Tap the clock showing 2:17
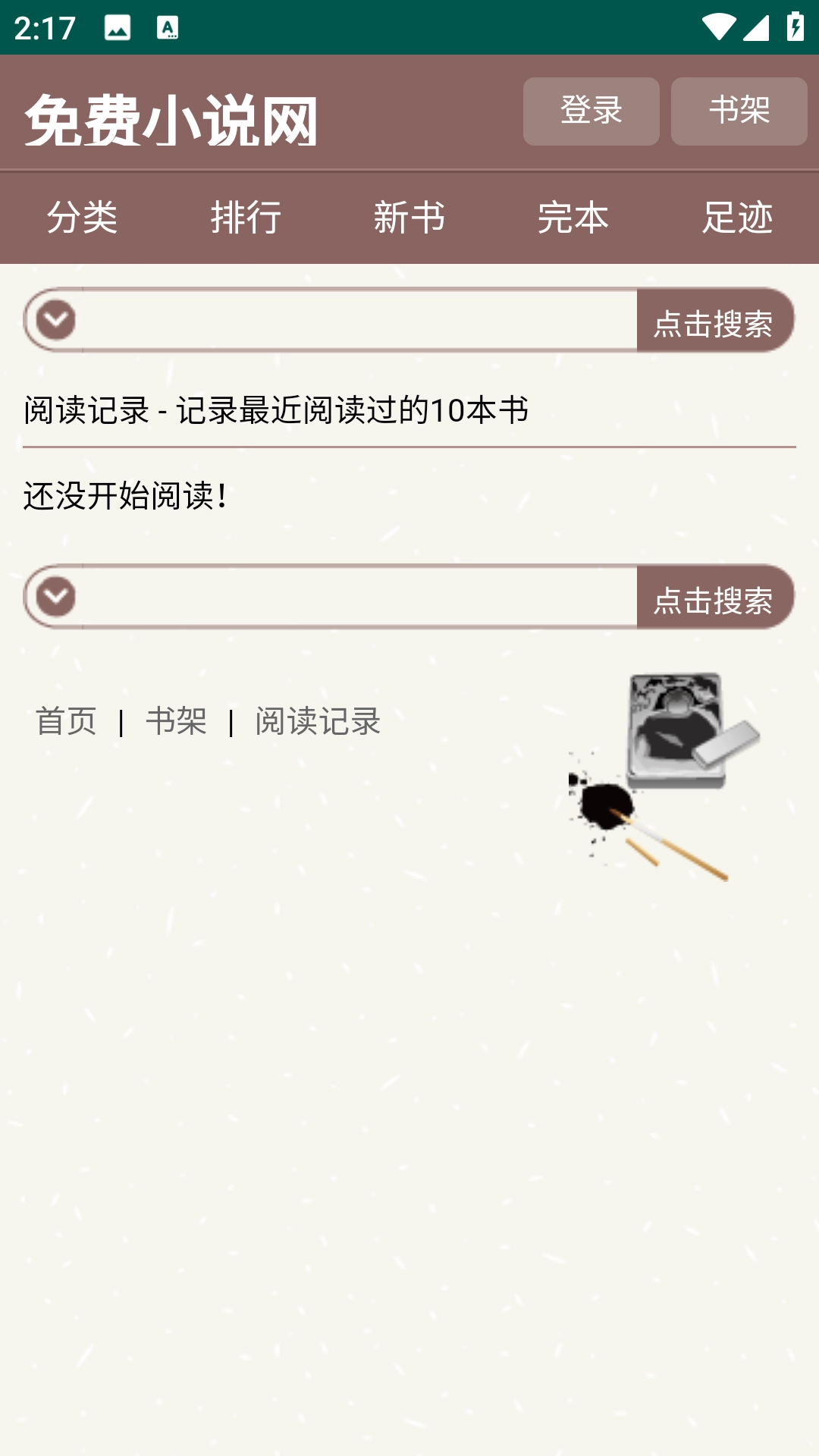Image resolution: width=819 pixels, height=1456 pixels. pos(45,29)
